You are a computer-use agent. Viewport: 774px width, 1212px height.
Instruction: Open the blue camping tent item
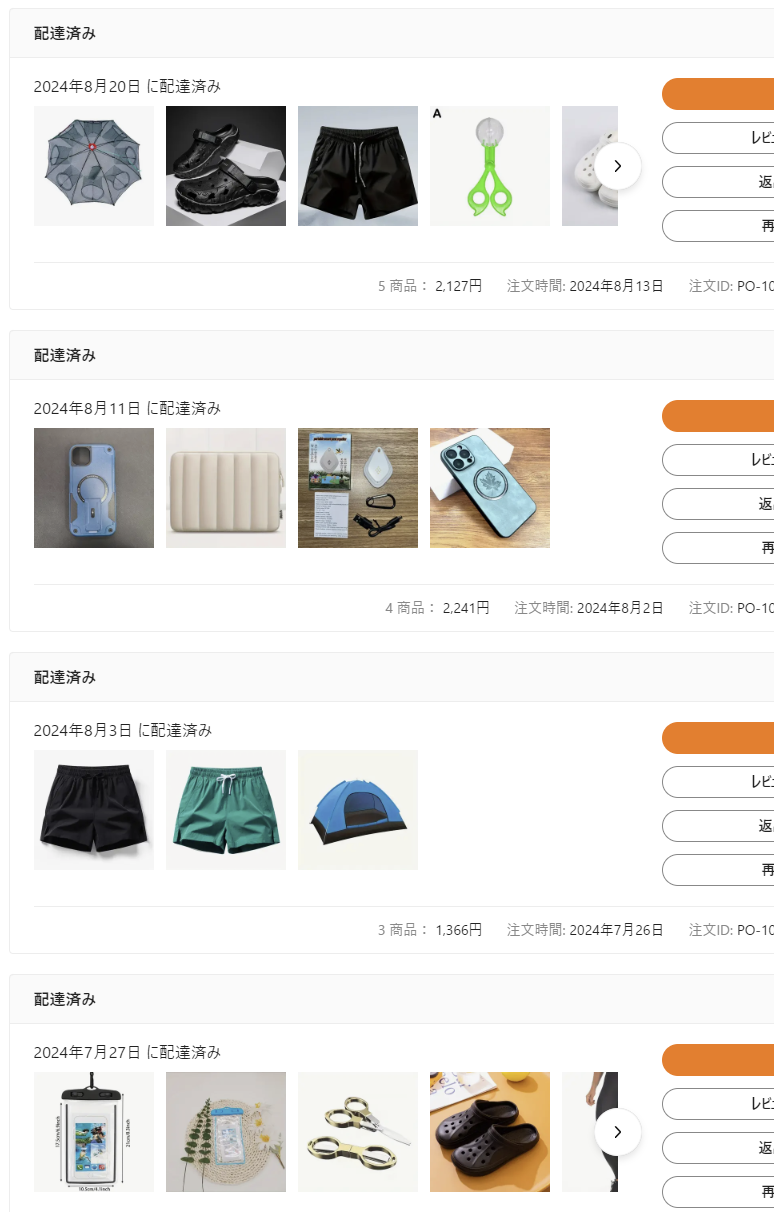coord(358,810)
